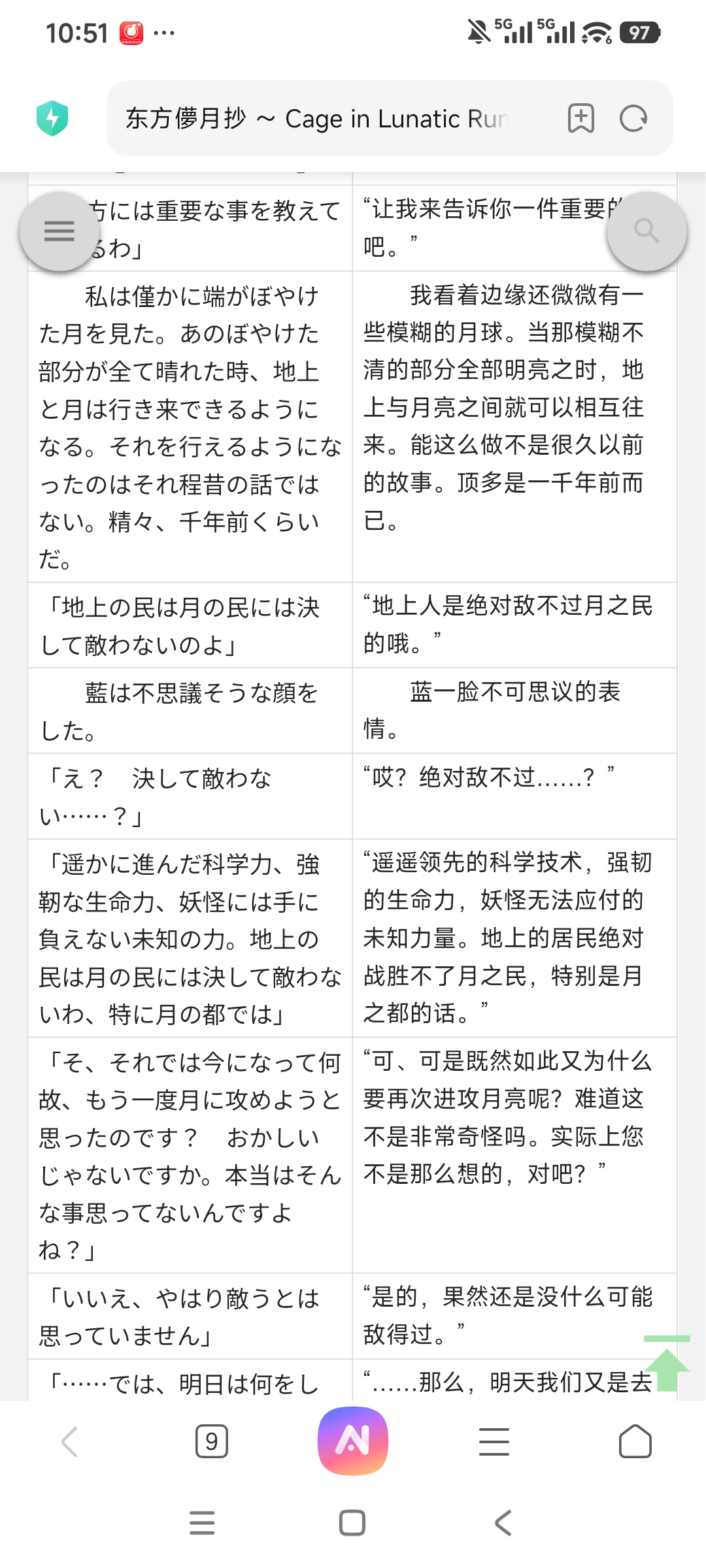
Task: Jump back to top of page
Action: point(666,1365)
